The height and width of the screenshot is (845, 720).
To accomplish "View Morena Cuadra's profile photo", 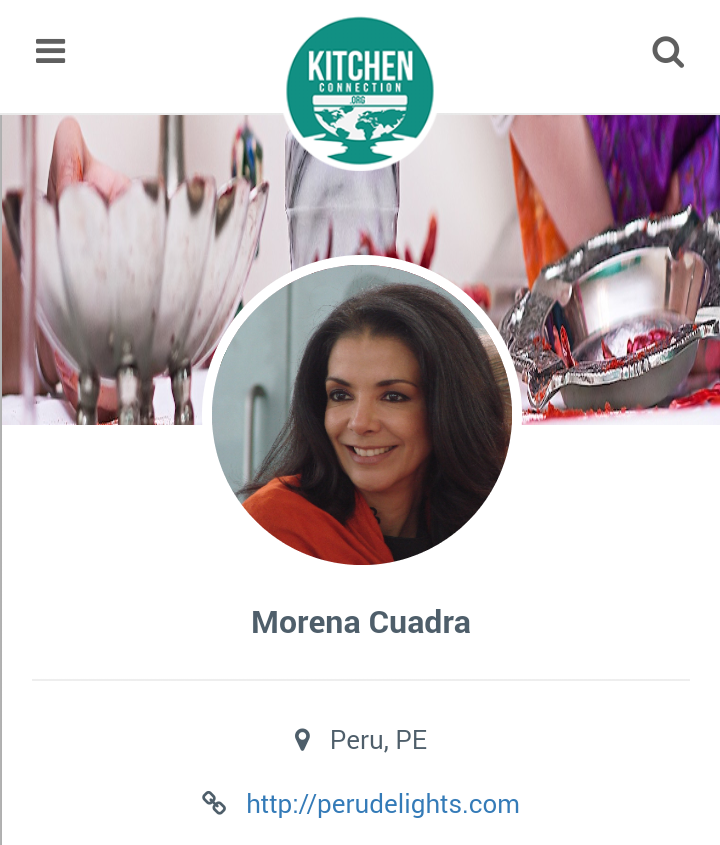I will [361, 414].
